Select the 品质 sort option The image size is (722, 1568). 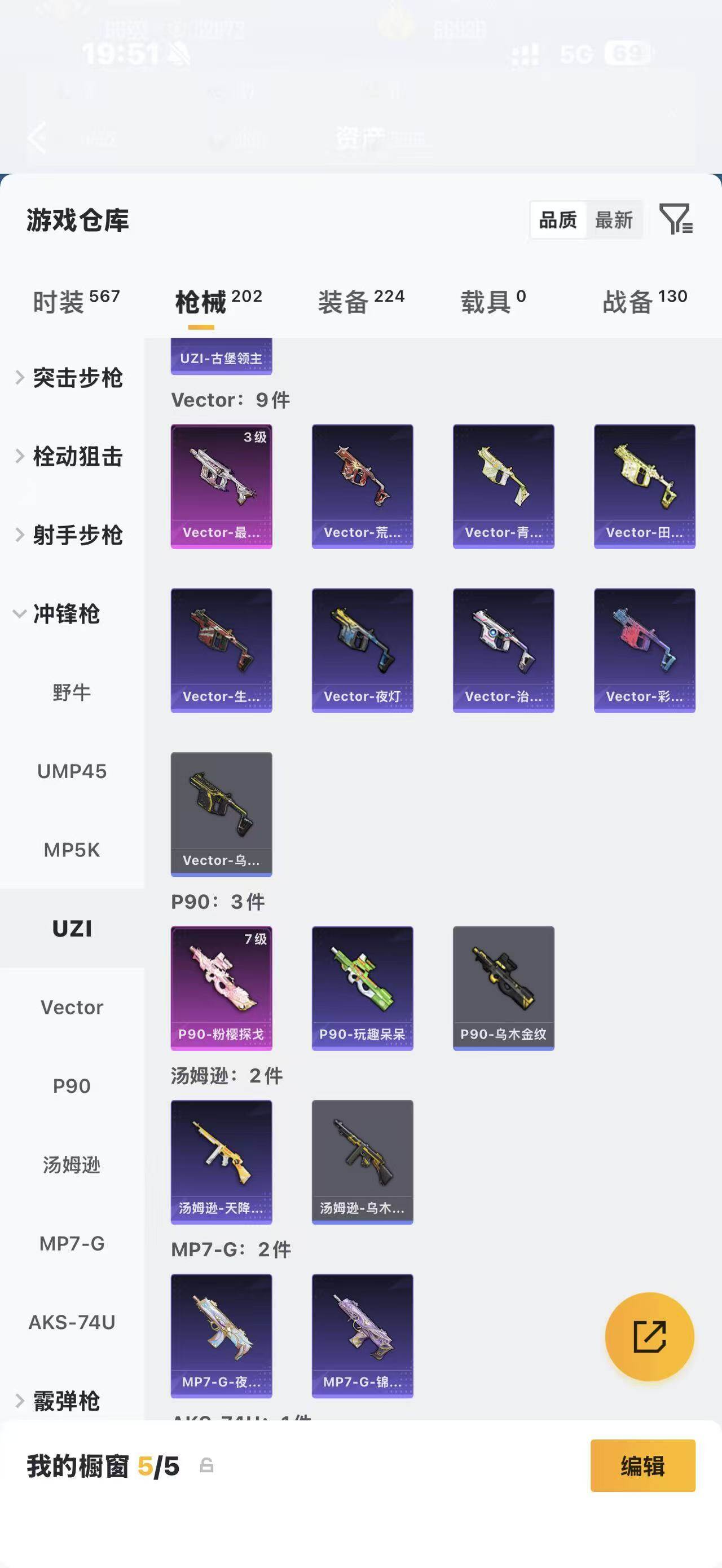pos(558,220)
